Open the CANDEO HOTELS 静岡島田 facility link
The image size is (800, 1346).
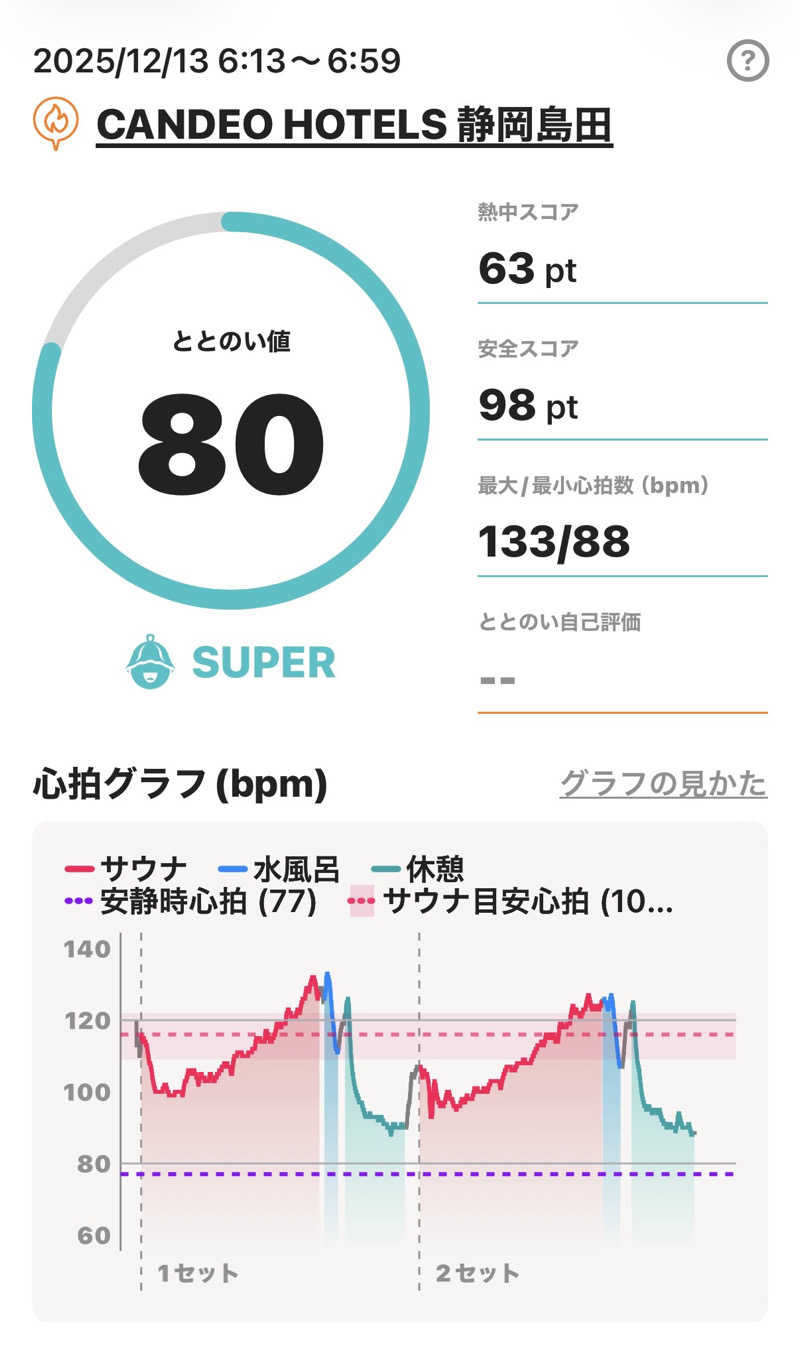tap(354, 125)
